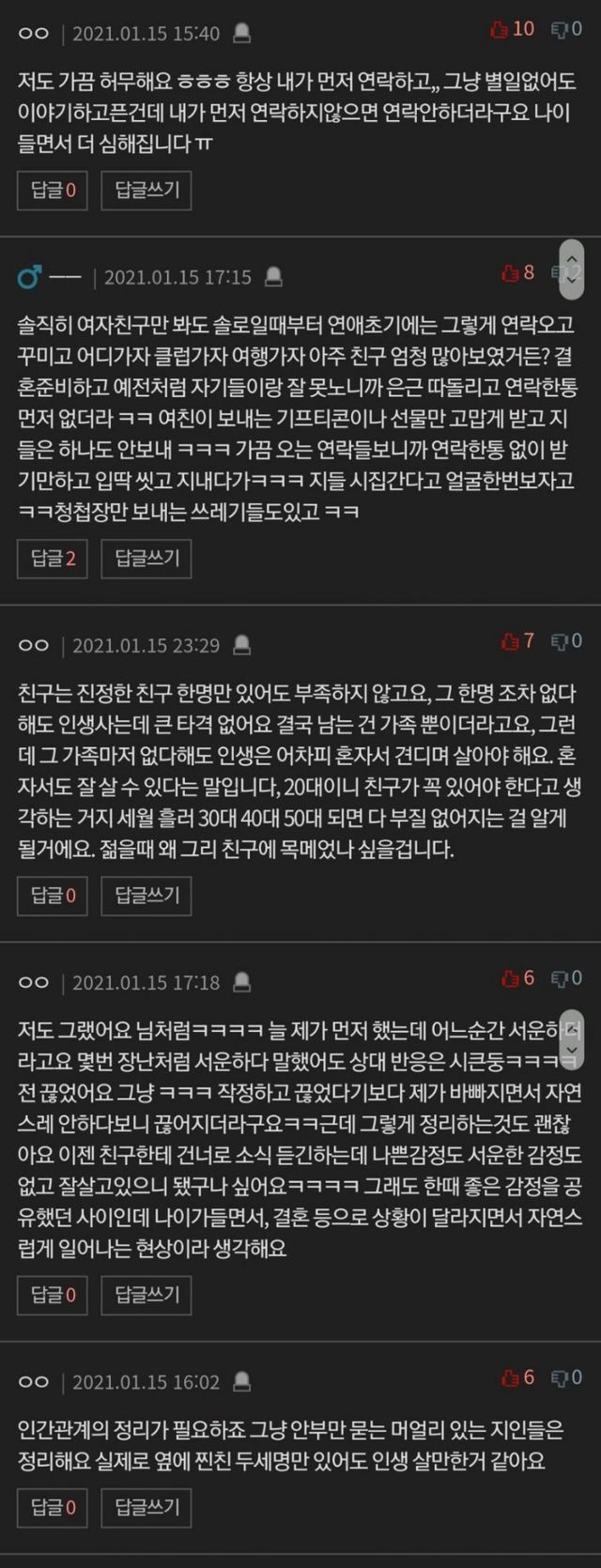Downvote the comment posted at 16:02
Image resolution: width=601 pixels, height=1568 pixels.
[566, 1377]
